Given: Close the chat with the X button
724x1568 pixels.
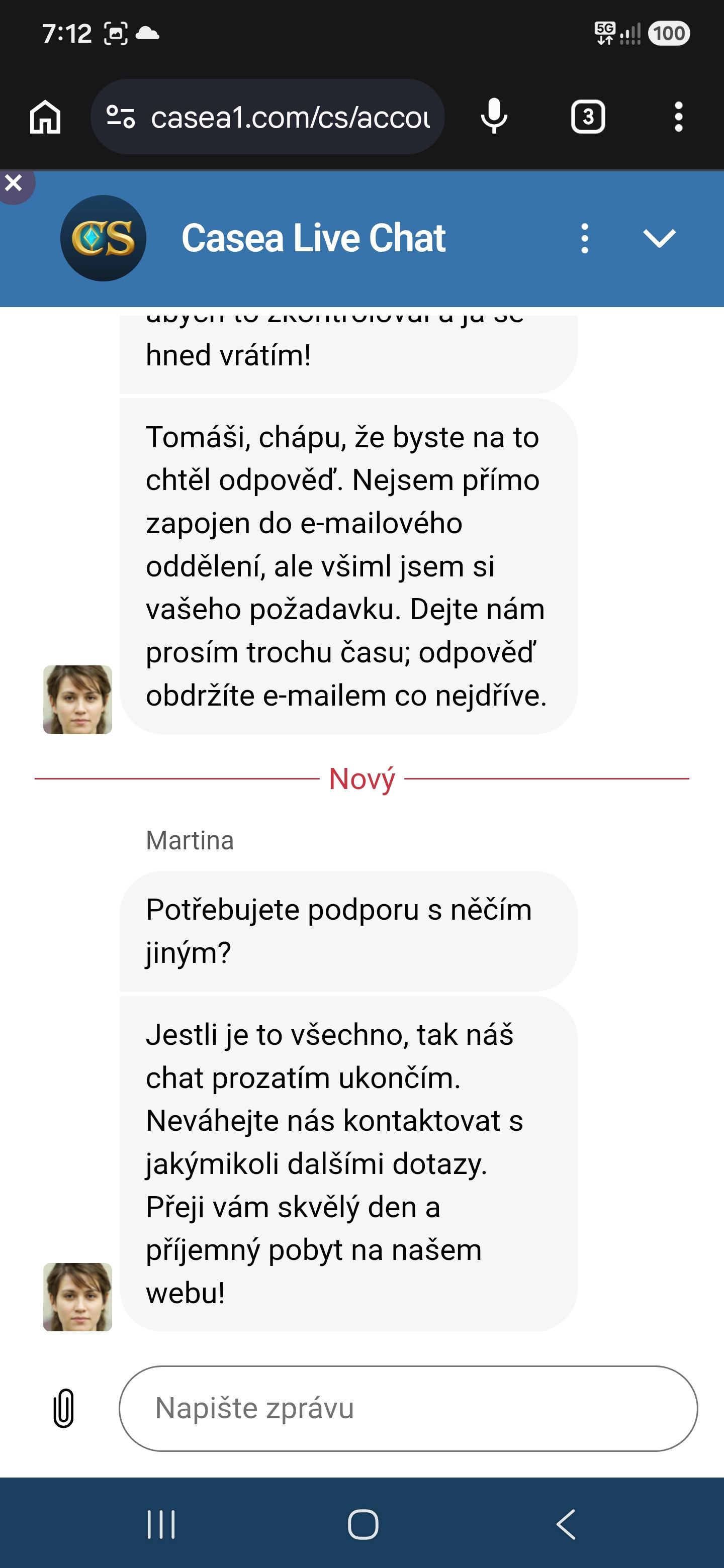Looking at the screenshot, I should coord(14,183).
